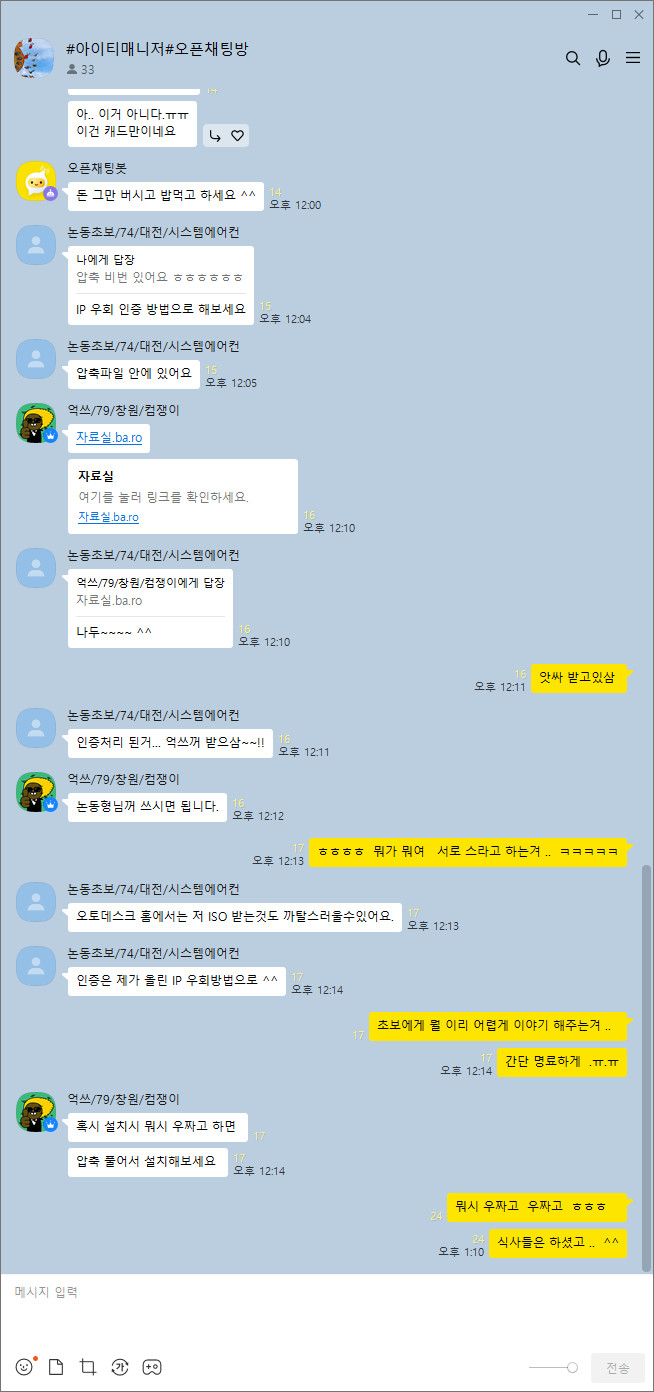Attach a file to the chat
Viewport: 654px width, 1392px height.
(x=56, y=1367)
